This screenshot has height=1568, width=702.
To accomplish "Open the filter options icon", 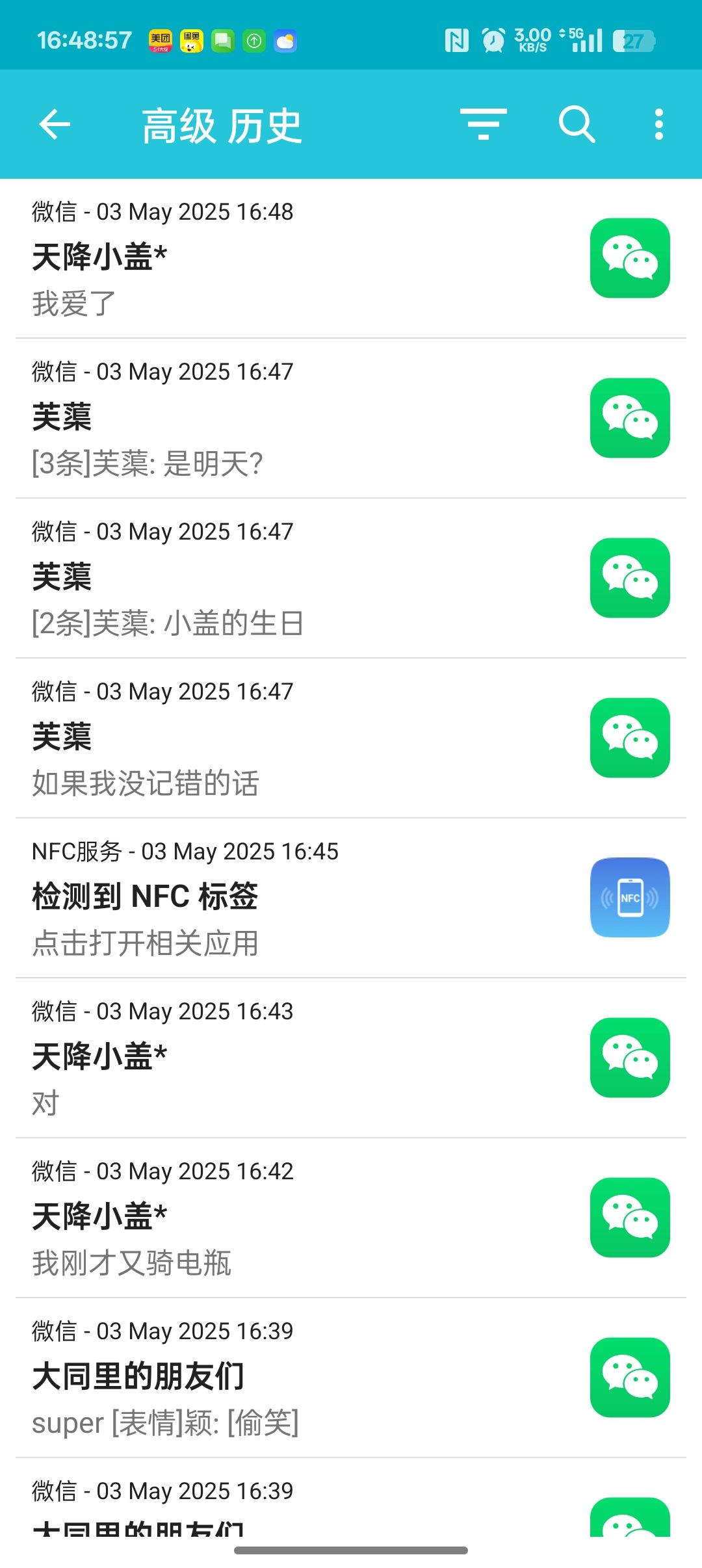I will (483, 124).
